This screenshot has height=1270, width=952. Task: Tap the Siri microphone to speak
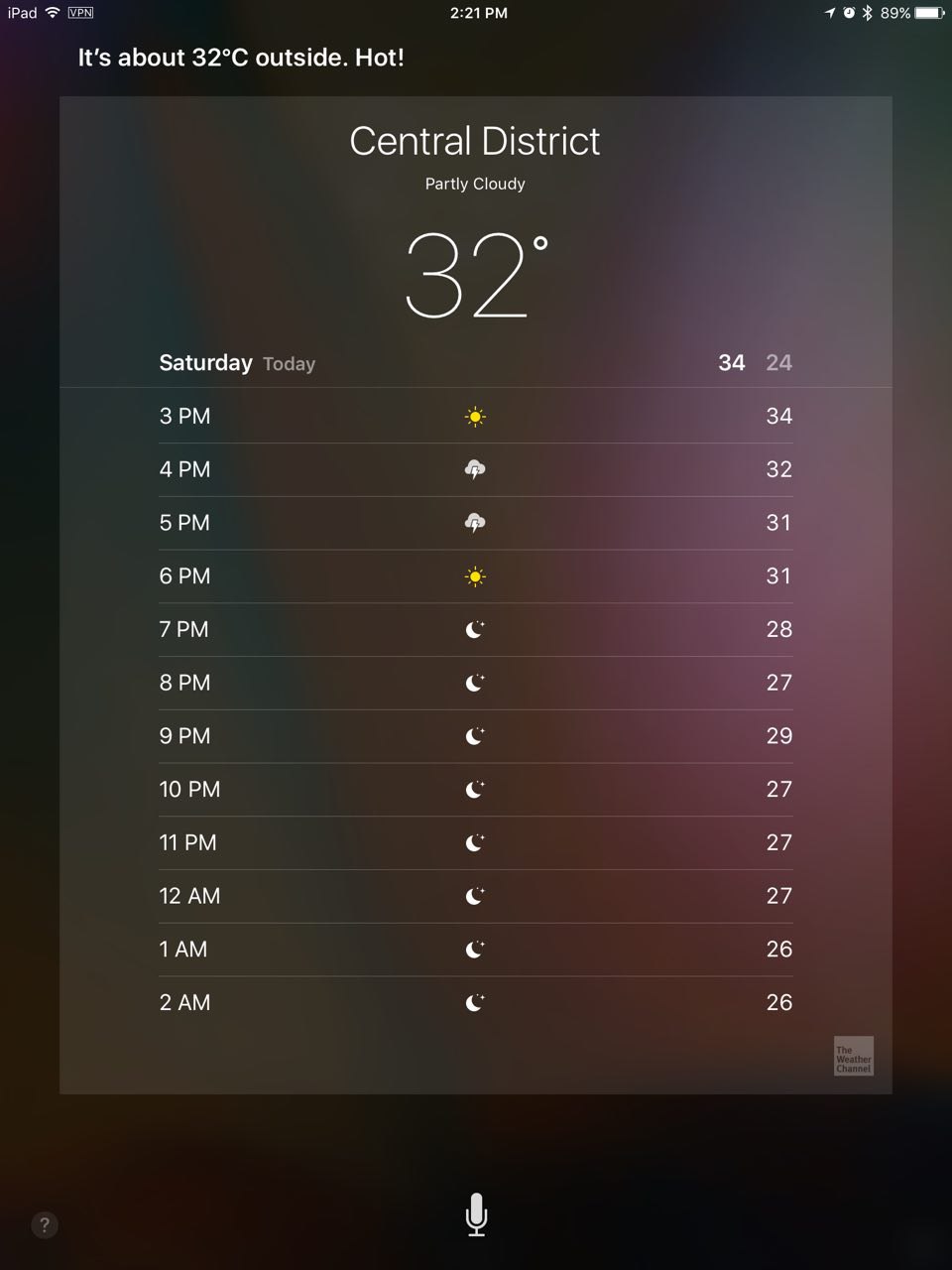pyautogui.click(x=476, y=1214)
